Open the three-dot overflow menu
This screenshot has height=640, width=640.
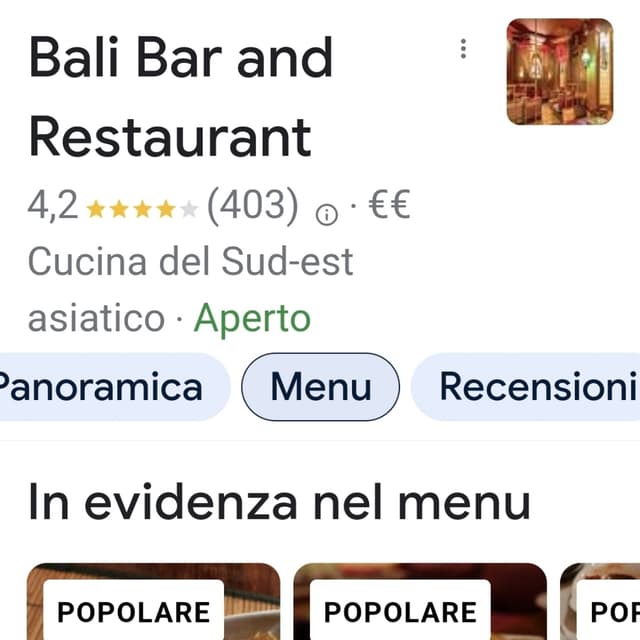click(463, 49)
